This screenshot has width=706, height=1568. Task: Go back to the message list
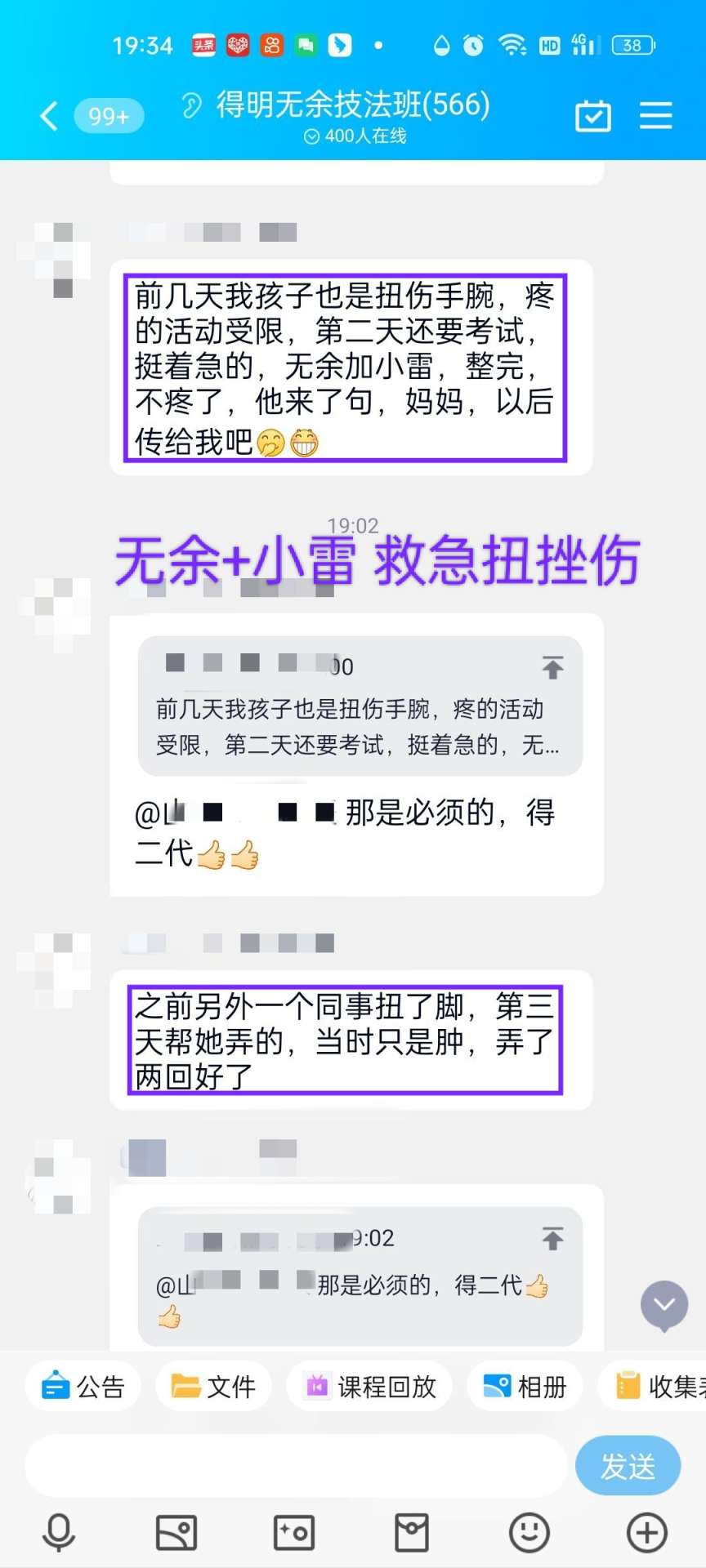[49, 116]
